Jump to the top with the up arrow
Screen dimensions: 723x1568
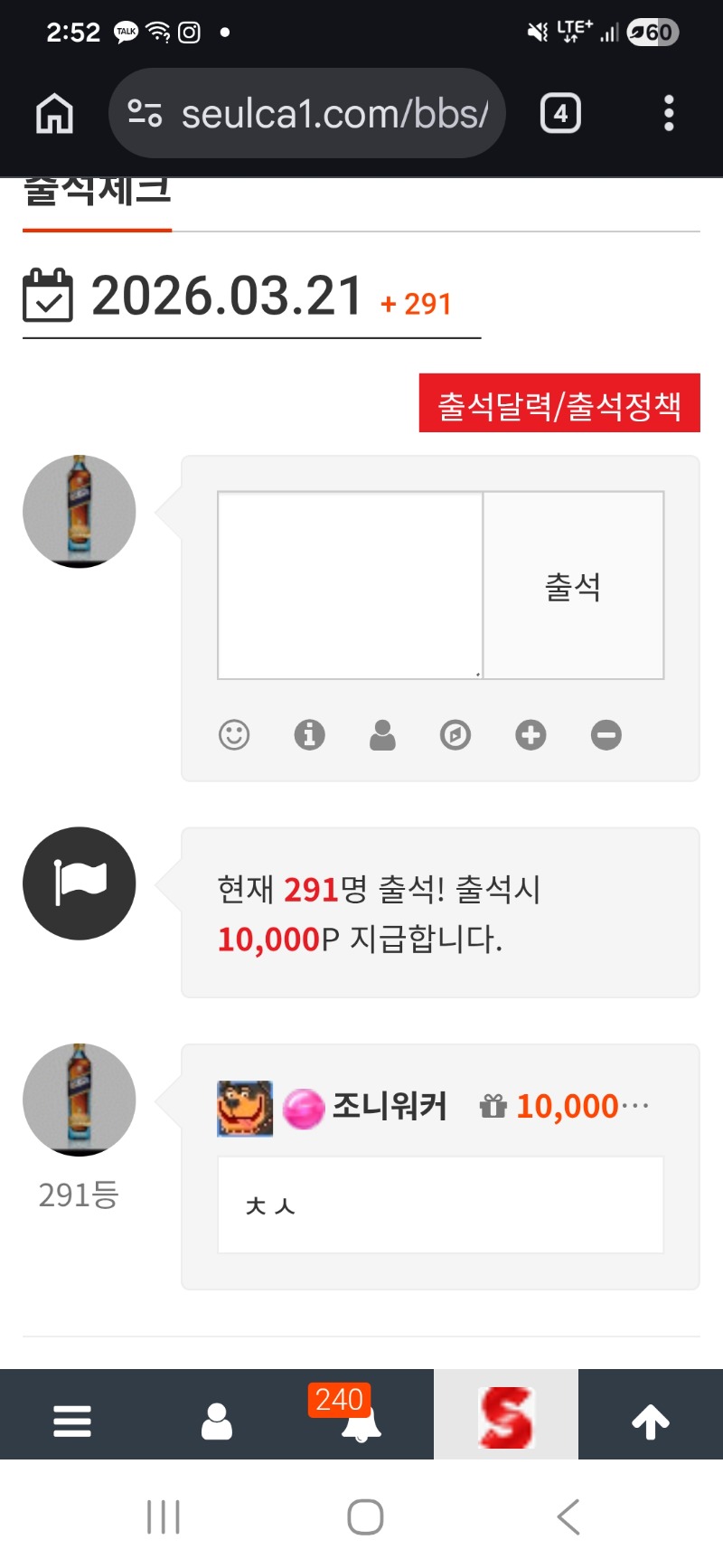tap(651, 1421)
